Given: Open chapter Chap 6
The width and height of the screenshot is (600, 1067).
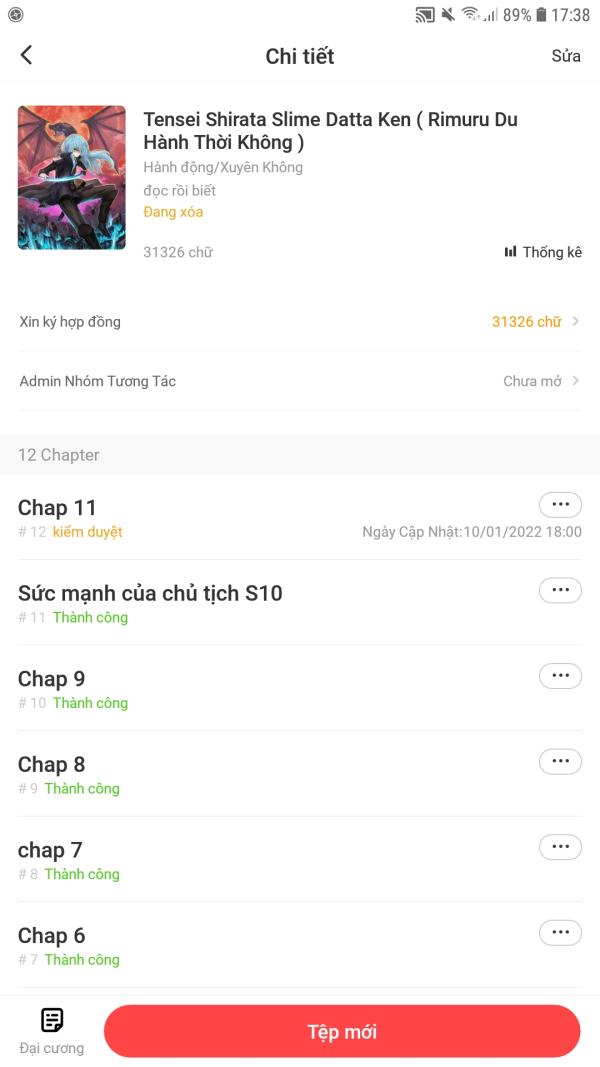Looking at the screenshot, I should click(x=51, y=936).
